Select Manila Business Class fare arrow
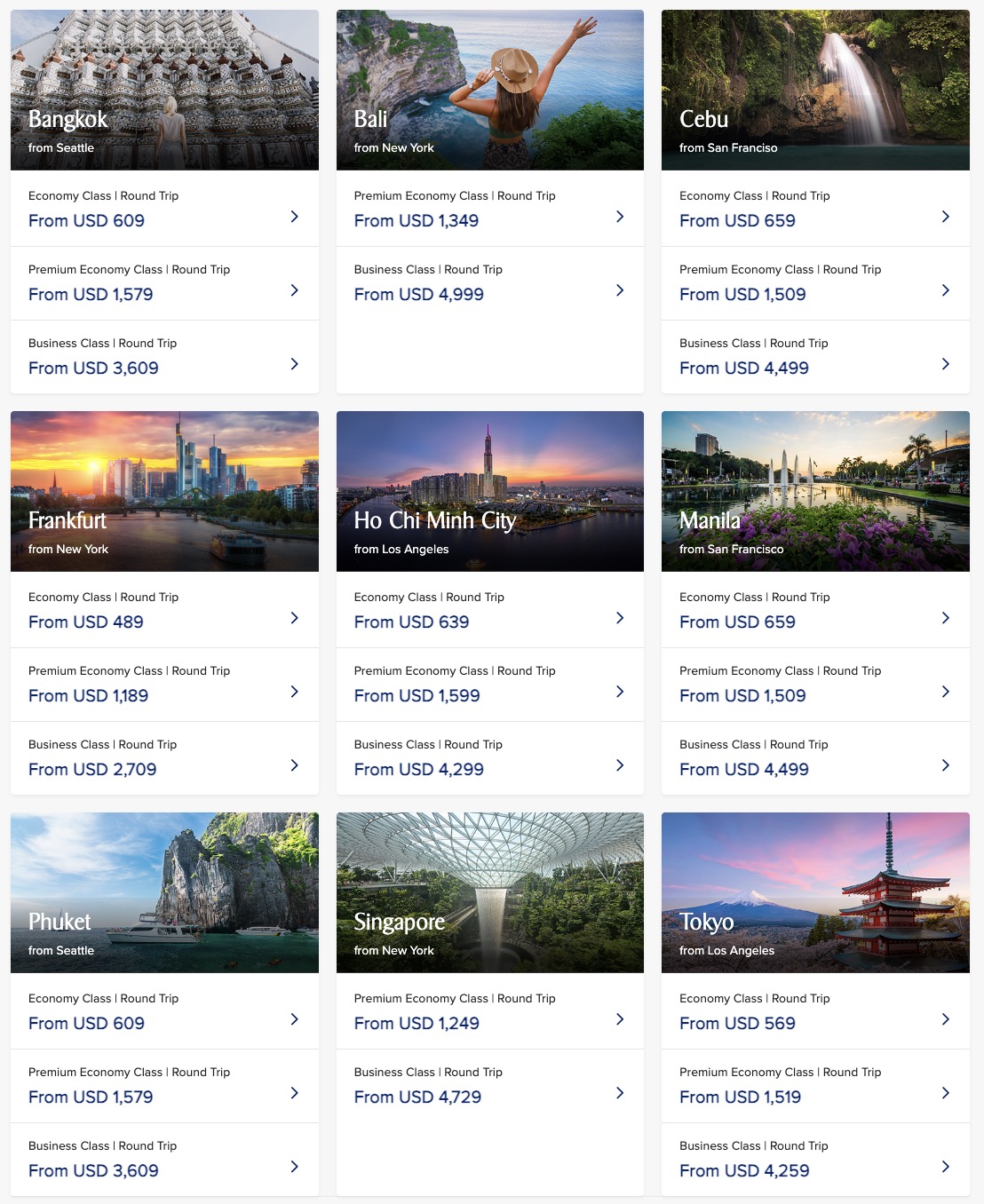 (945, 764)
